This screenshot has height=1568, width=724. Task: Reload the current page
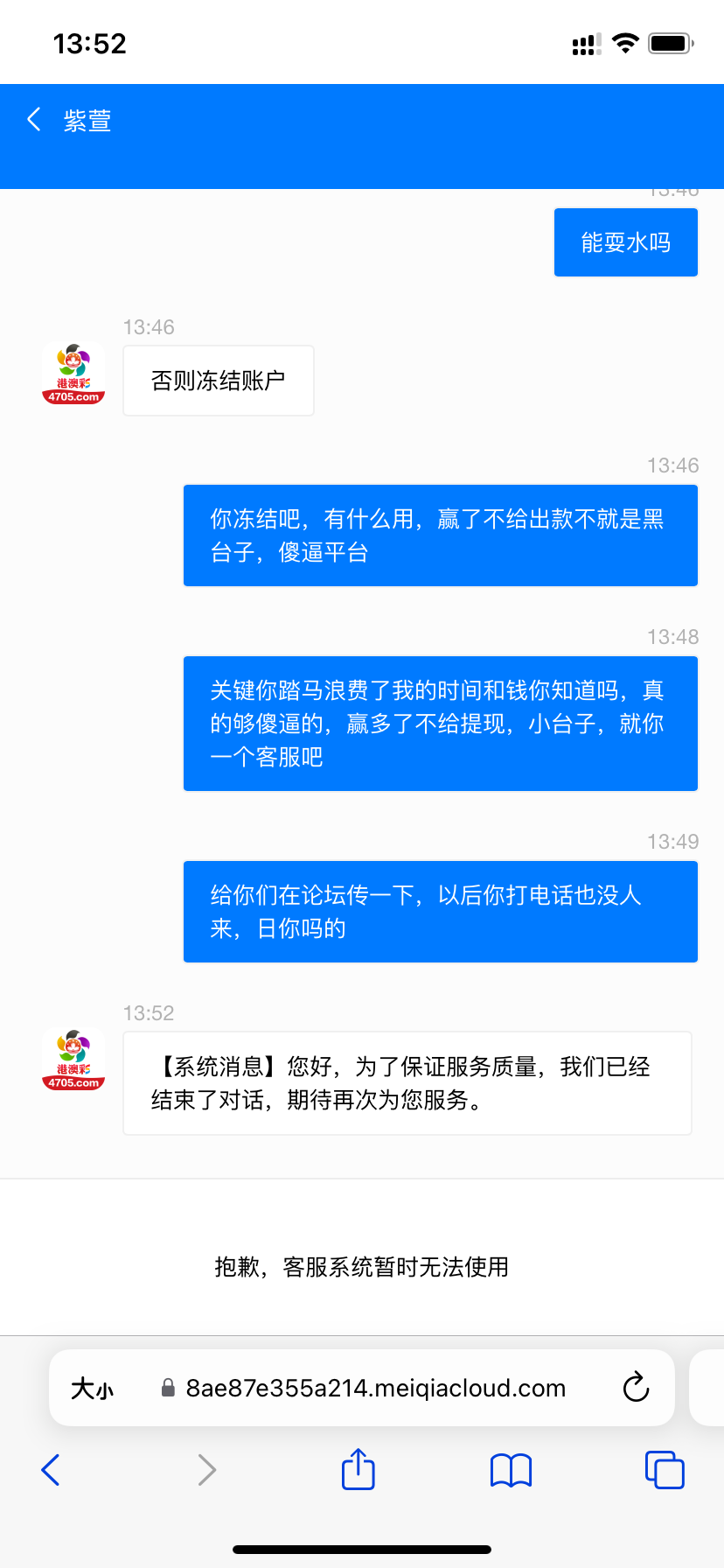pos(636,1388)
